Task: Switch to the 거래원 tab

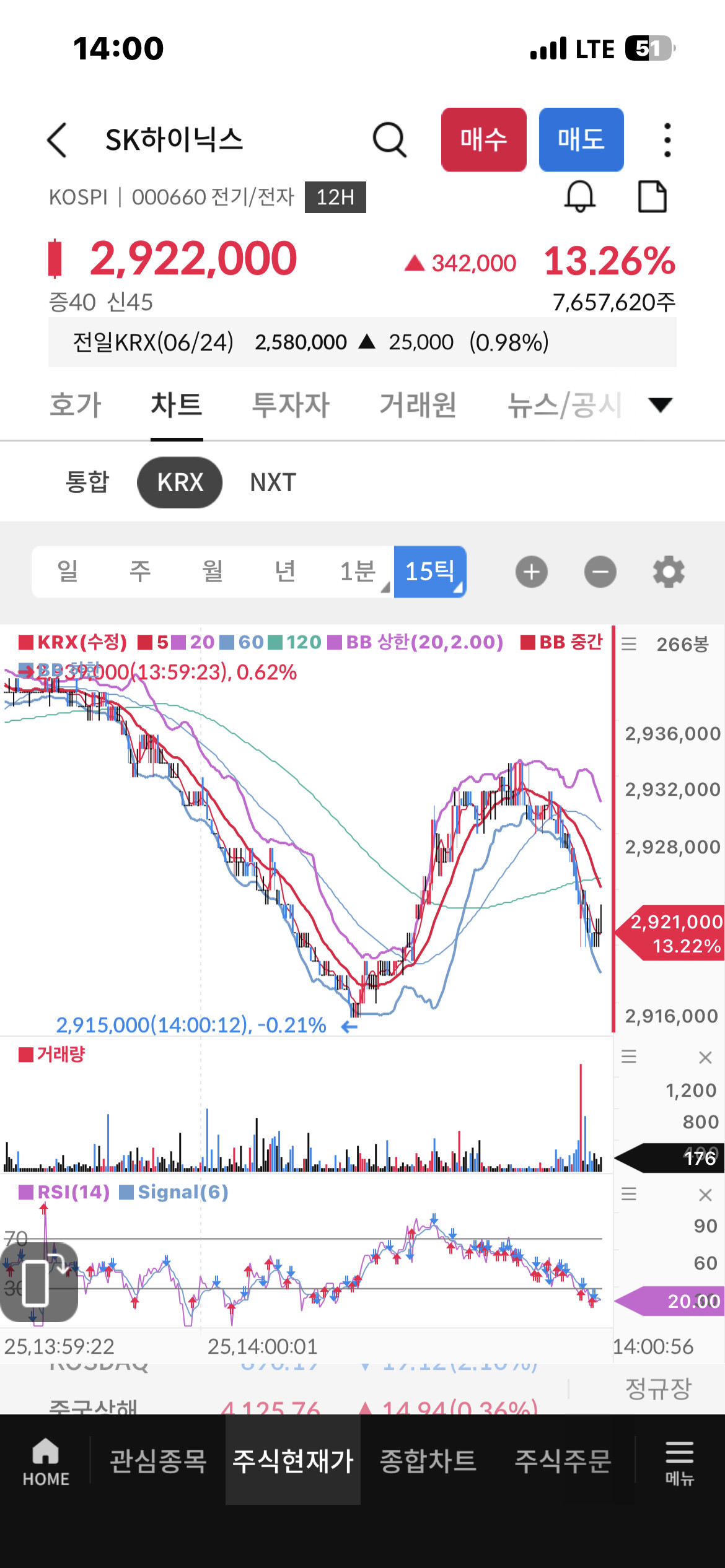Action: click(x=418, y=405)
